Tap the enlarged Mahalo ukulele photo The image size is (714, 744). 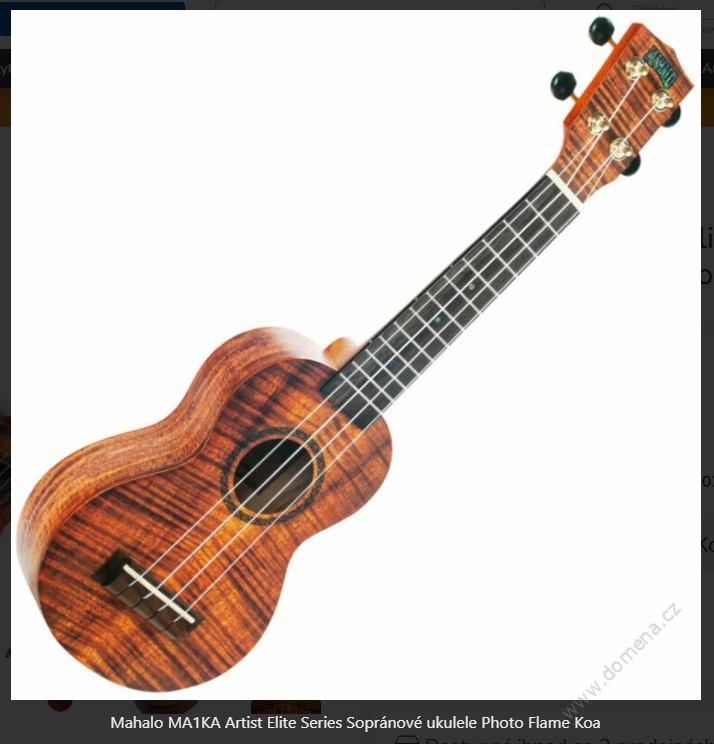tap(356, 355)
